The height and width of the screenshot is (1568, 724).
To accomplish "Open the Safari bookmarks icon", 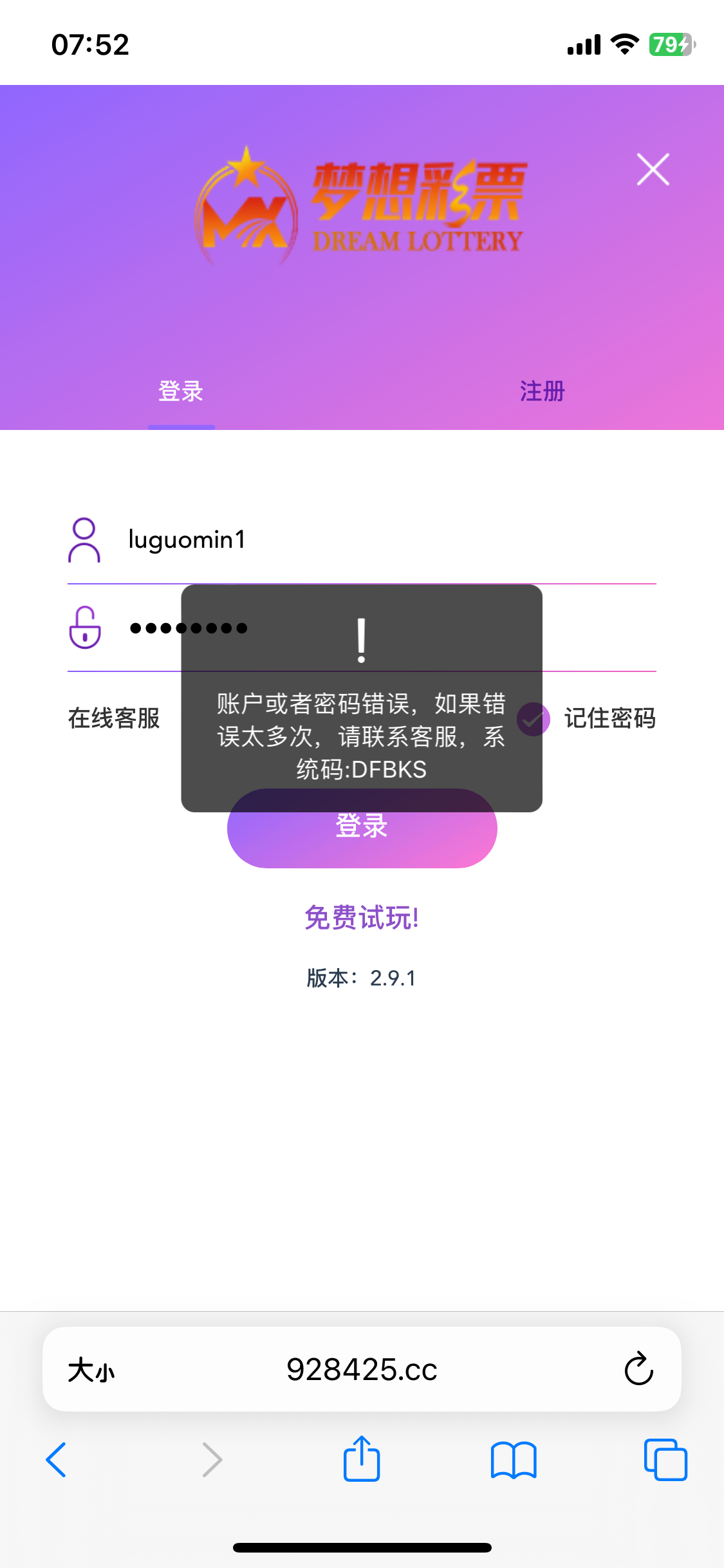I will coord(514,1460).
